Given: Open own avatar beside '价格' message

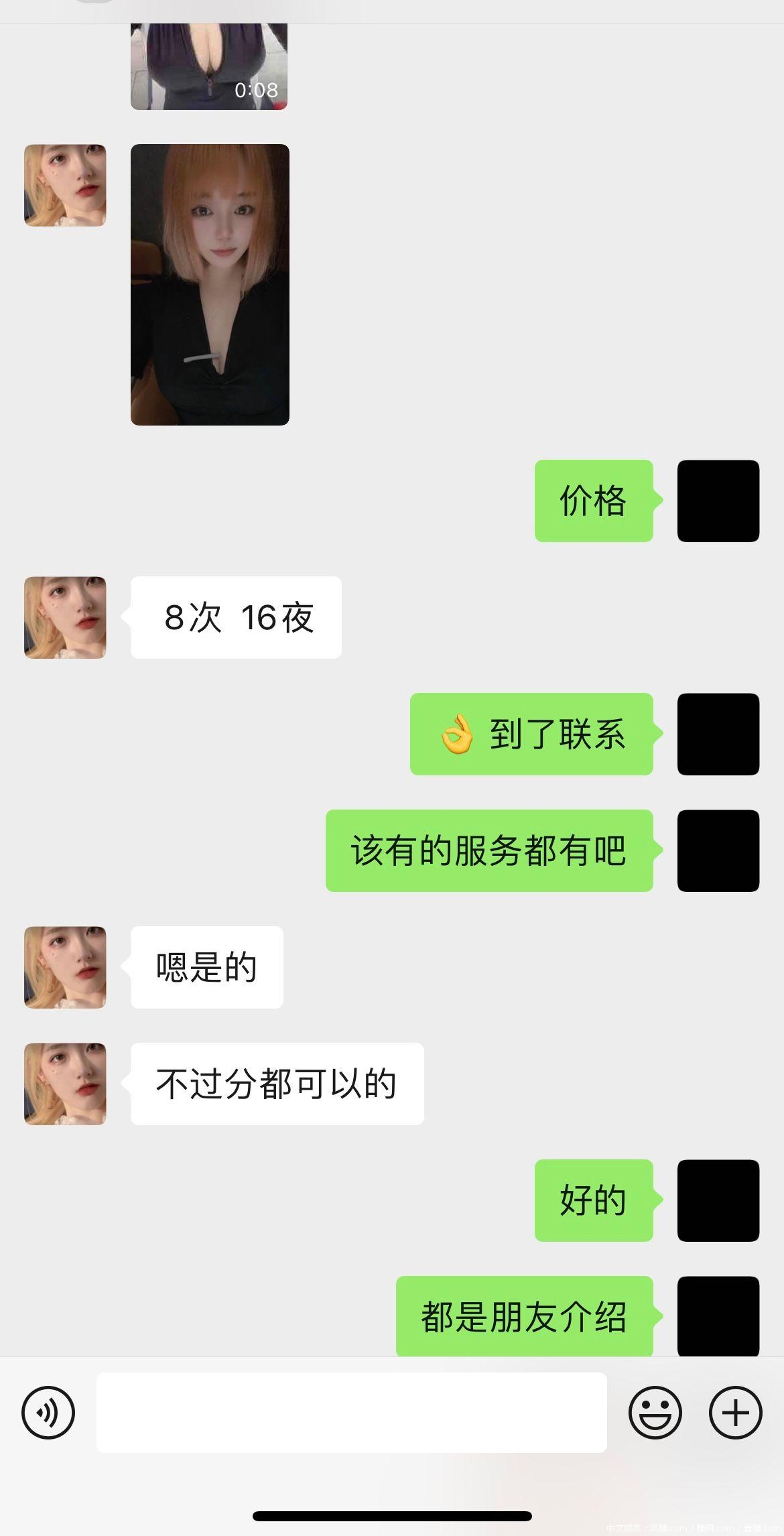Looking at the screenshot, I should pyautogui.click(x=718, y=501).
